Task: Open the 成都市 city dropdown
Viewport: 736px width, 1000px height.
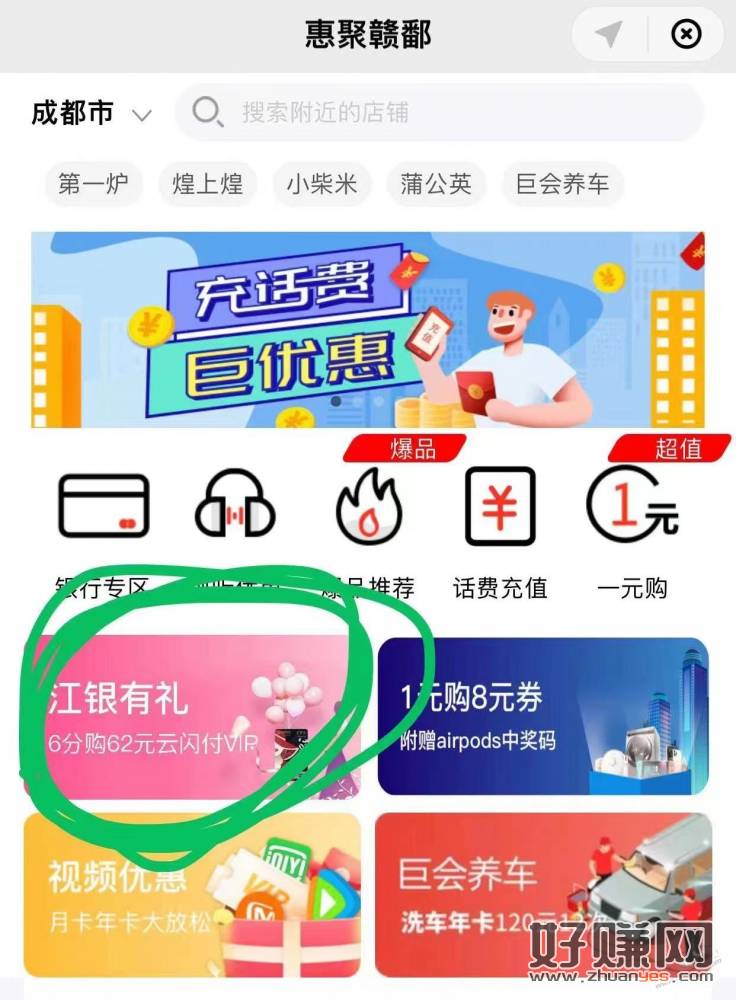Action: pos(91,113)
